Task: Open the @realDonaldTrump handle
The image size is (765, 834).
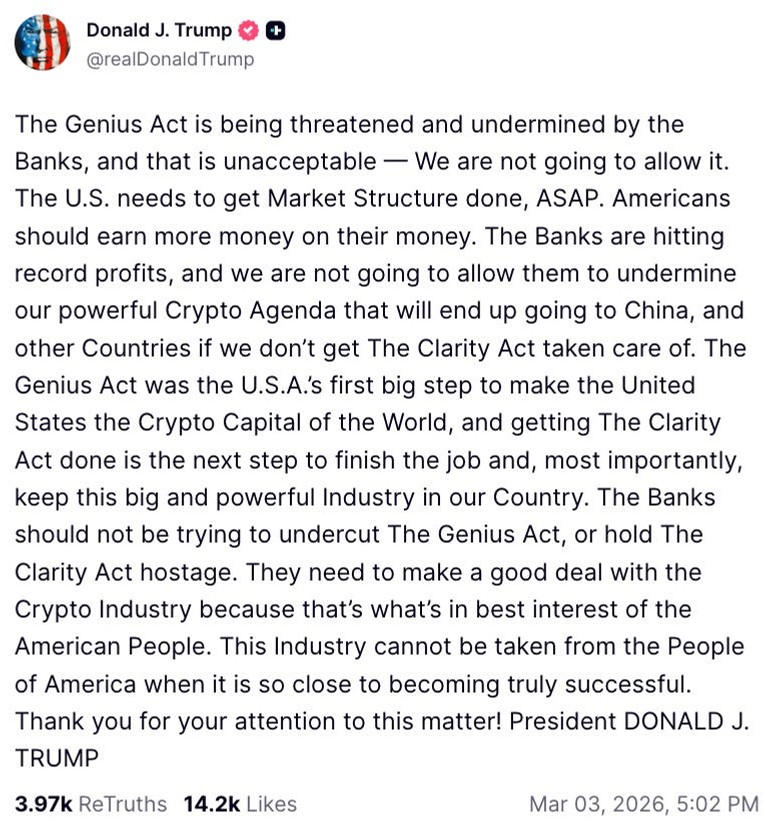Action: click(x=170, y=59)
